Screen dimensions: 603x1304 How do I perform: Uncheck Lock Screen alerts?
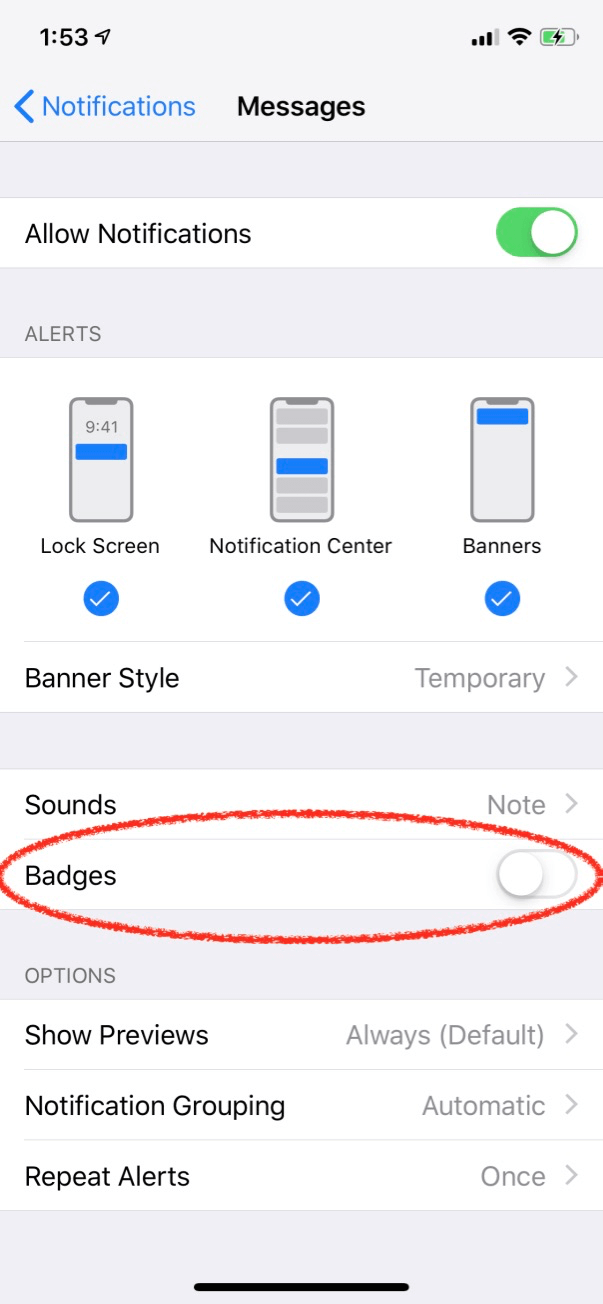tap(101, 599)
